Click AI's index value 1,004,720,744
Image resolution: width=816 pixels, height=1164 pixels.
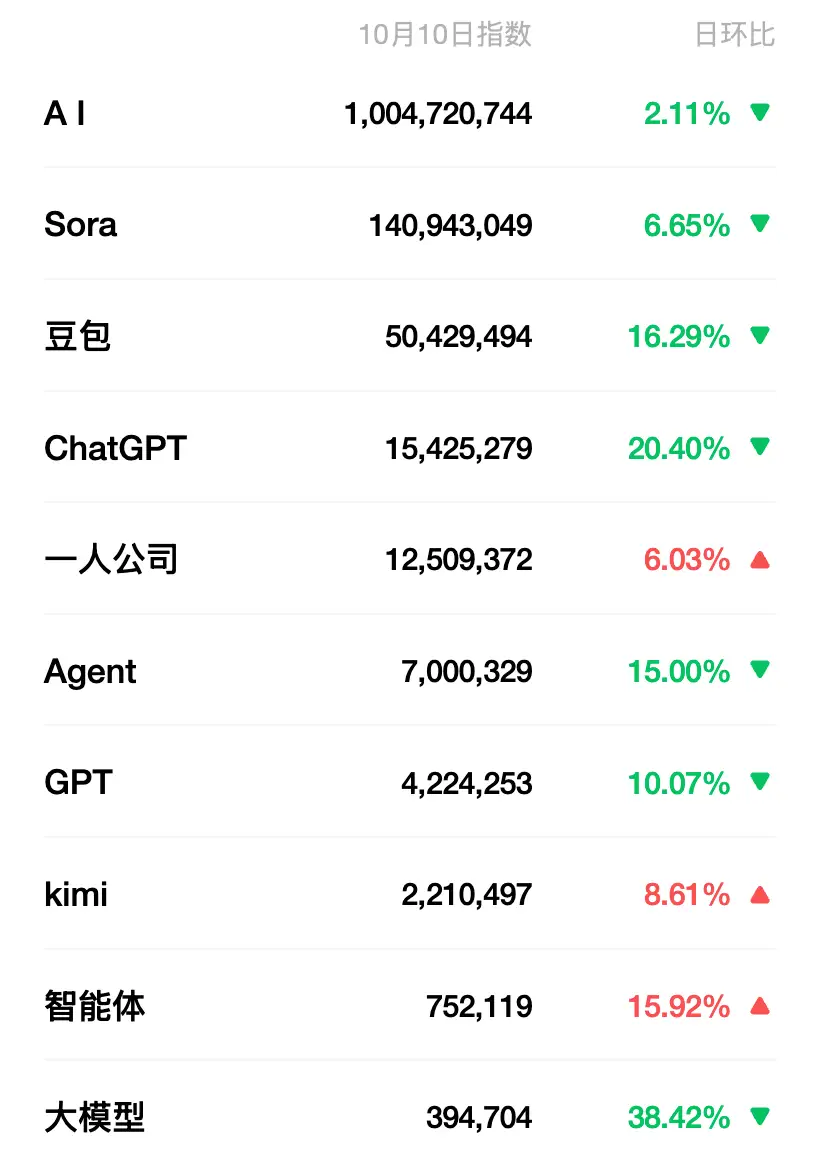[x=440, y=114]
